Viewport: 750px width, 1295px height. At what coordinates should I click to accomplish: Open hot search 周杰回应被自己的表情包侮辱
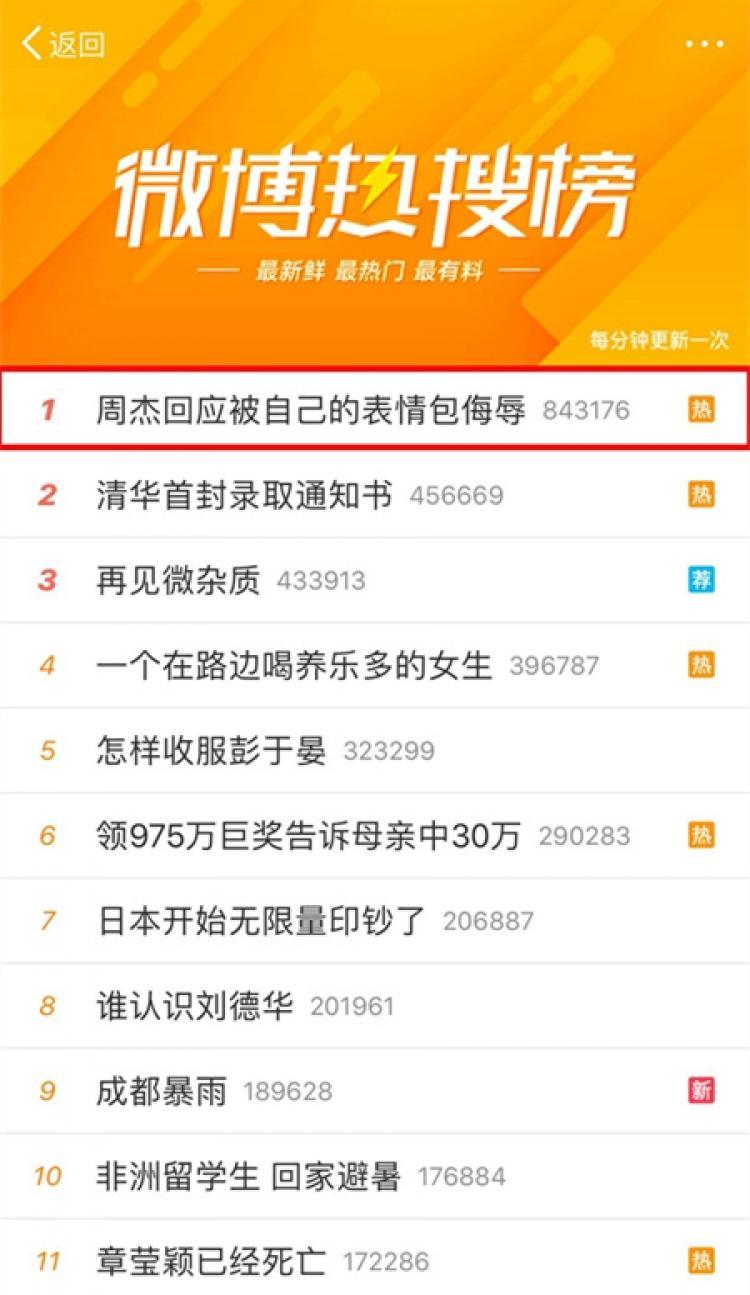pyautogui.click(x=375, y=409)
